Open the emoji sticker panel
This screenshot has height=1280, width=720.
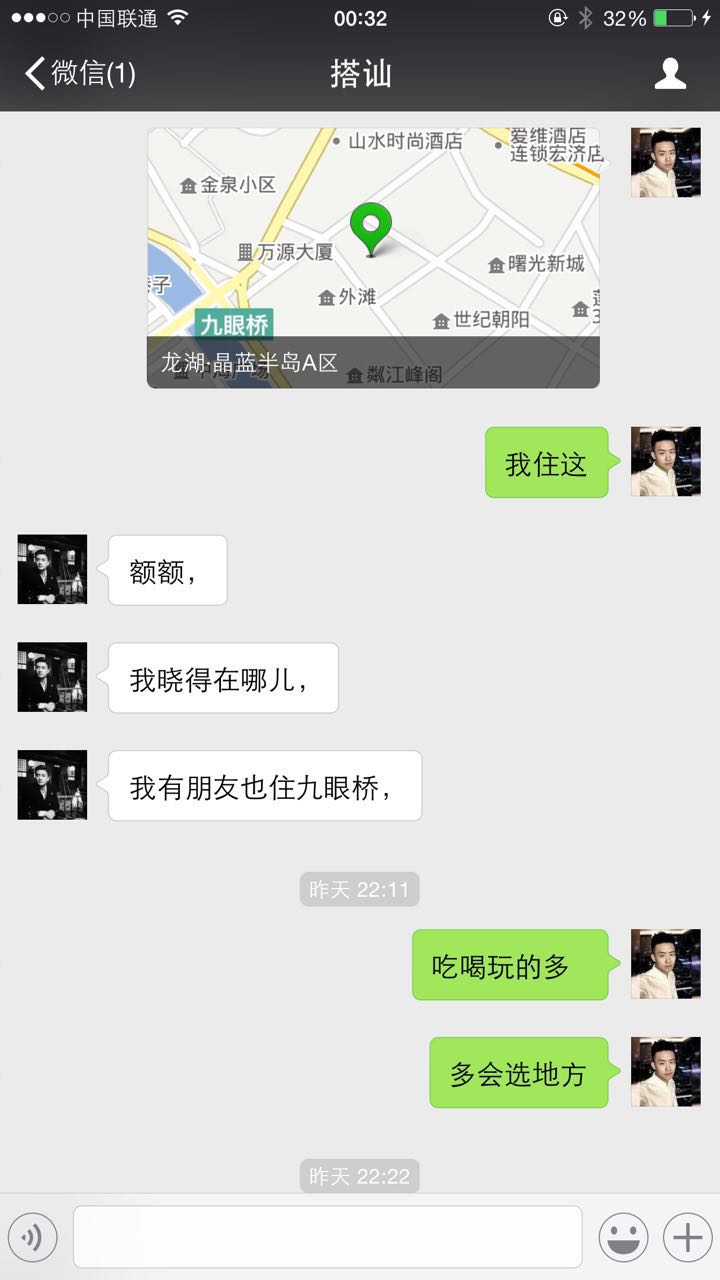(623, 1238)
